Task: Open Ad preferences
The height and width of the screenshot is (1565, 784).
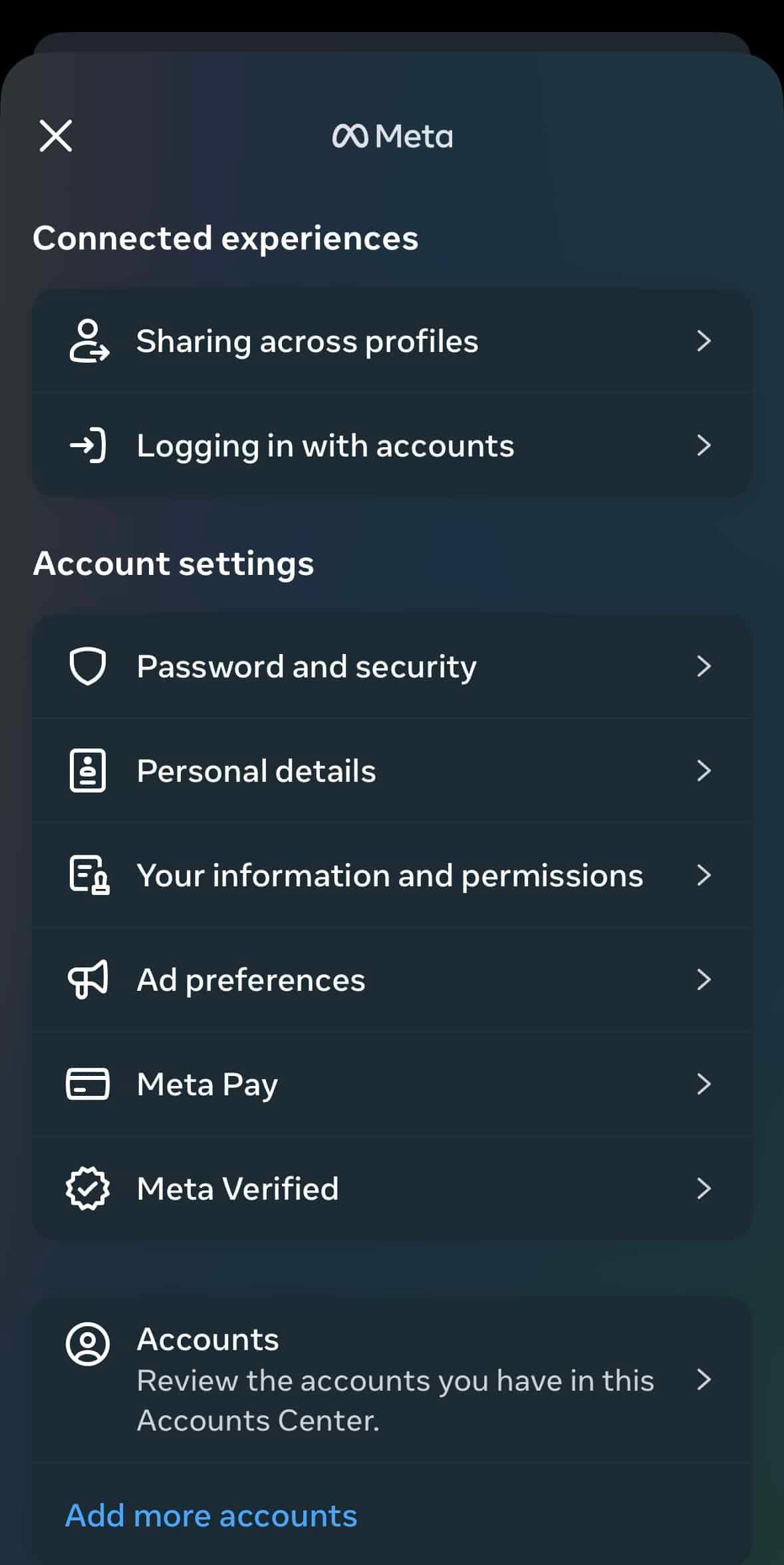Action: point(392,980)
